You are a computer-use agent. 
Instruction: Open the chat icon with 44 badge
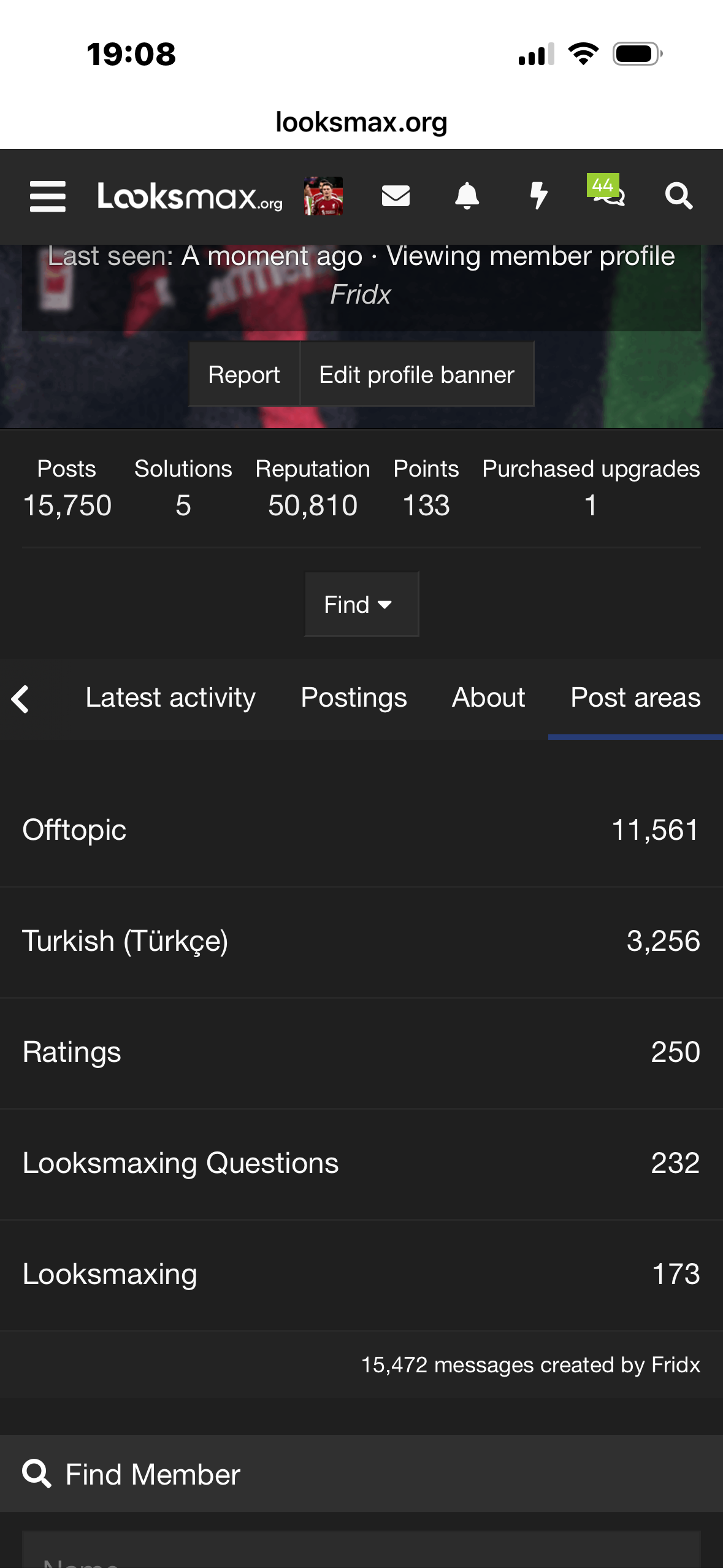pyautogui.click(x=607, y=194)
